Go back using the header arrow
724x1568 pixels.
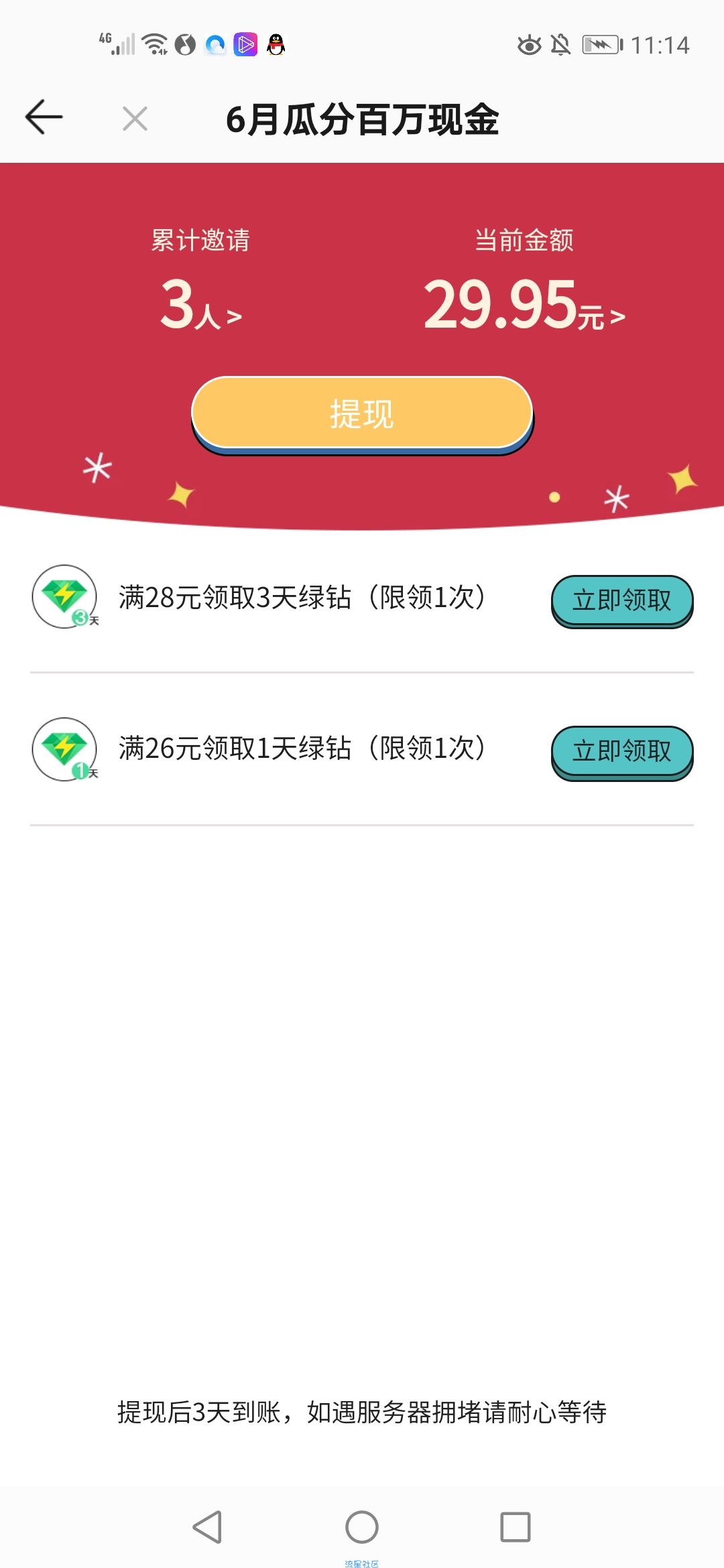[44, 118]
